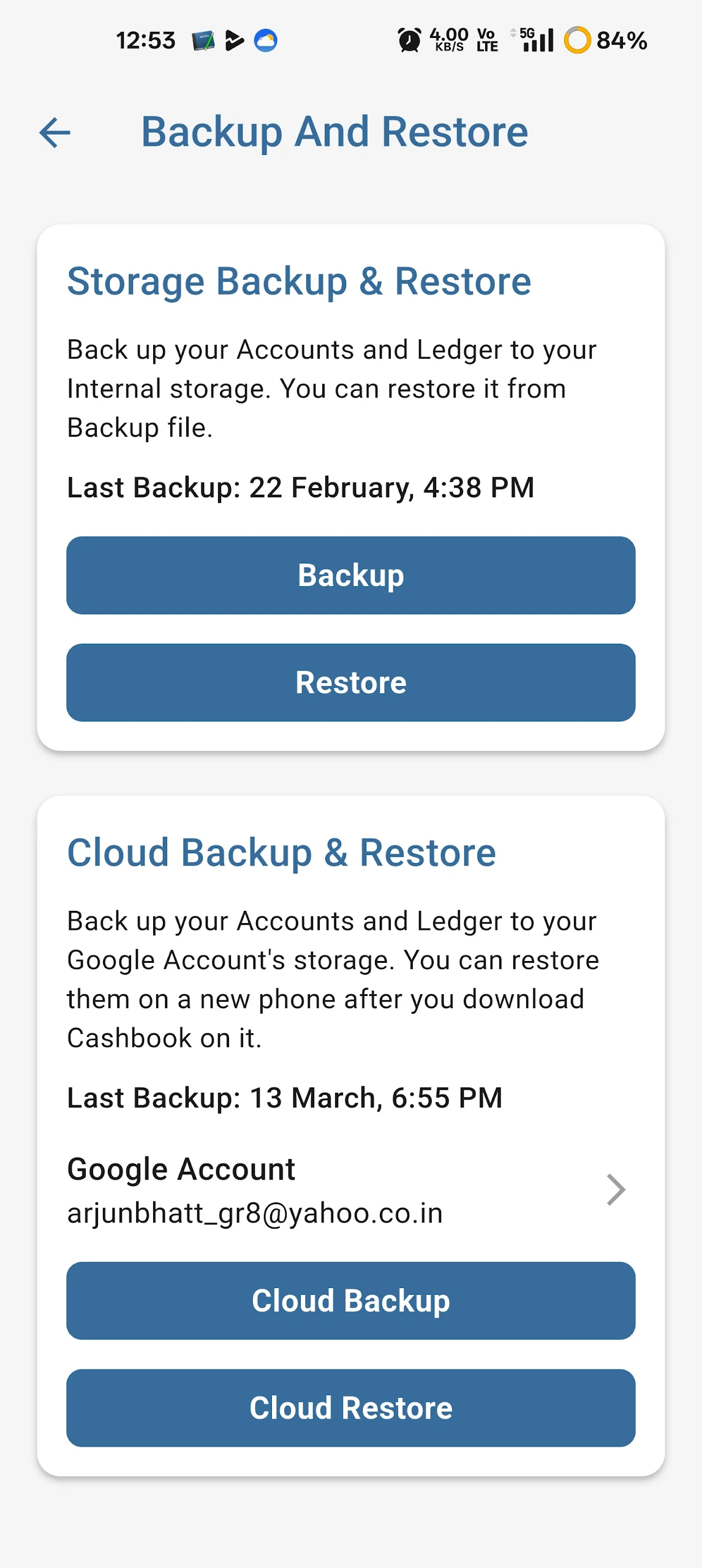Tap the Backup button for internal storage
Image resolution: width=702 pixels, height=1568 pixels.
[x=351, y=575]
